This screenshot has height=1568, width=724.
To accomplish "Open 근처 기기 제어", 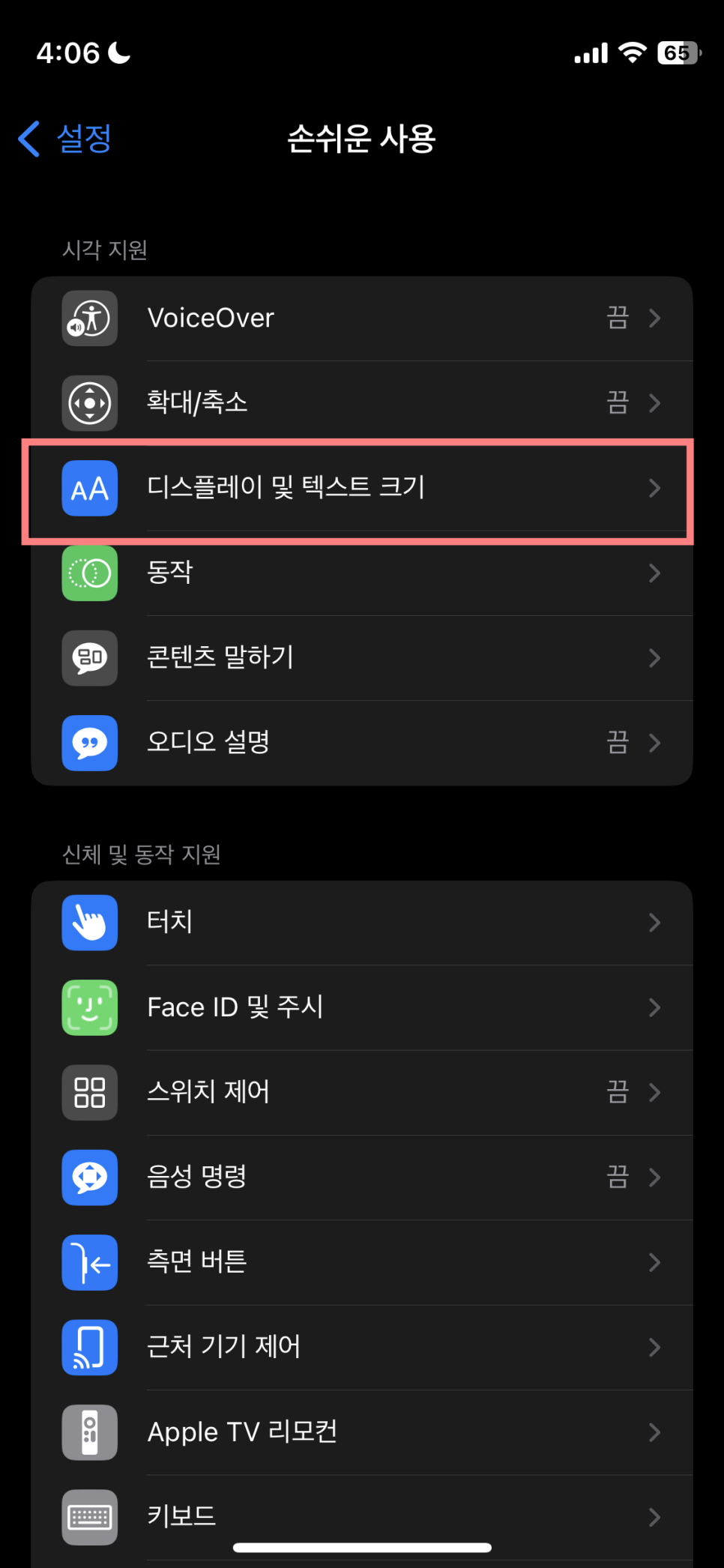I will tap(361, 1347).
